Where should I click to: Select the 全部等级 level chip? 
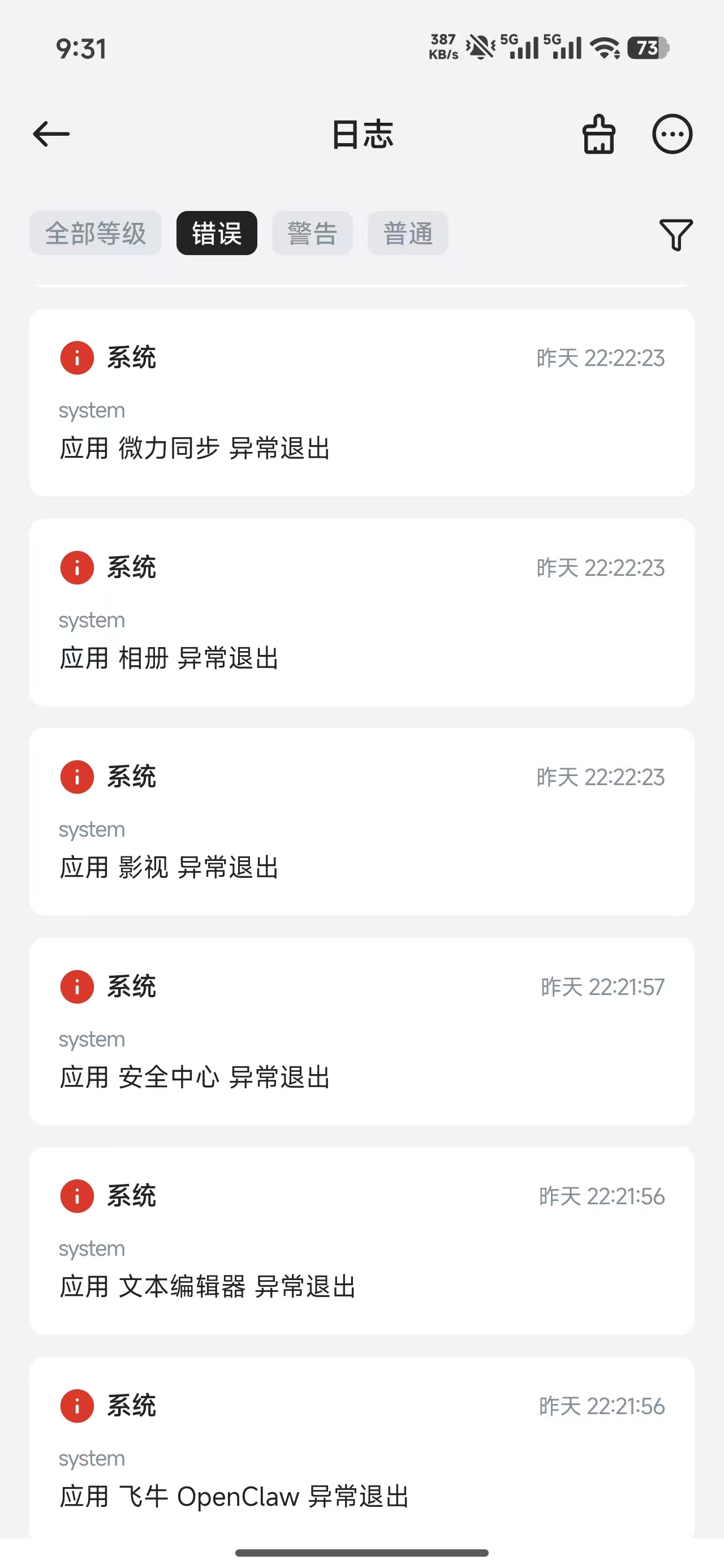(x=96, y=233)
